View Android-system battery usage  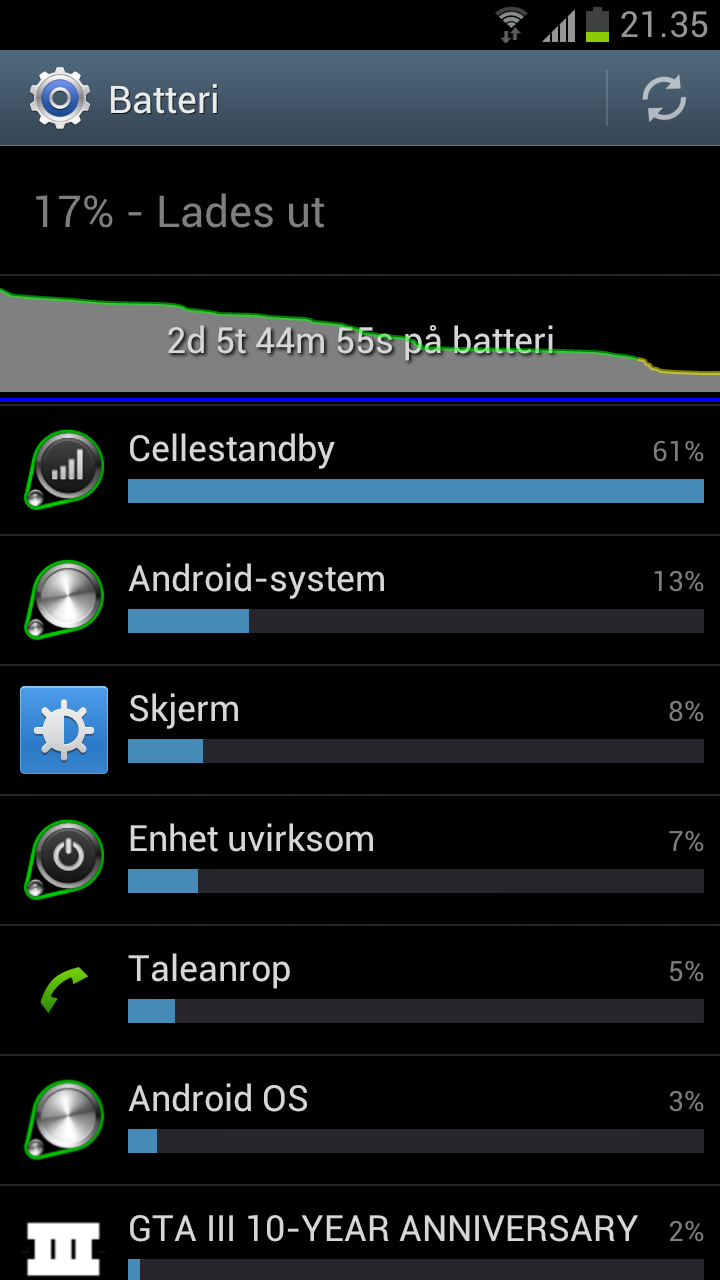[x=360, y=600]
